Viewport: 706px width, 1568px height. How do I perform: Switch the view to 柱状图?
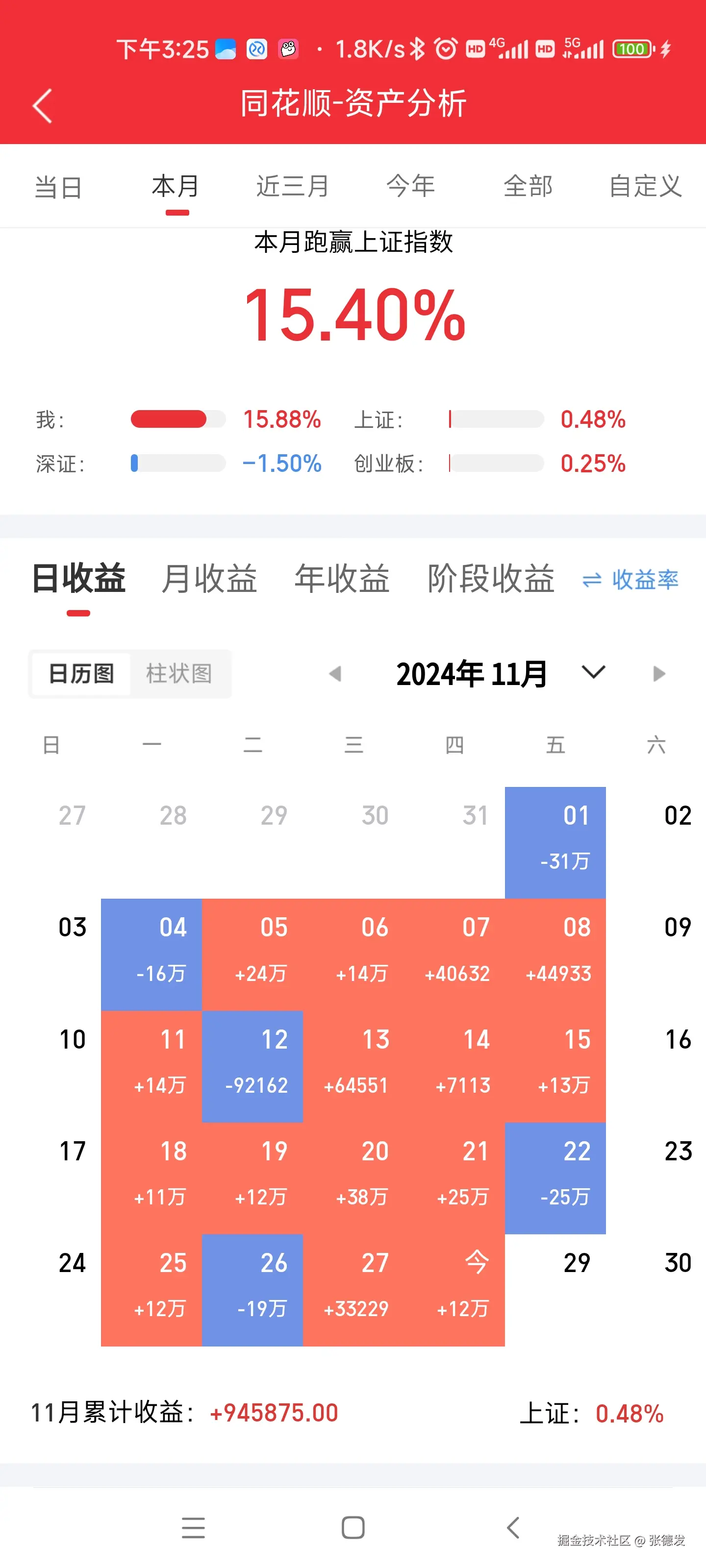179,673
